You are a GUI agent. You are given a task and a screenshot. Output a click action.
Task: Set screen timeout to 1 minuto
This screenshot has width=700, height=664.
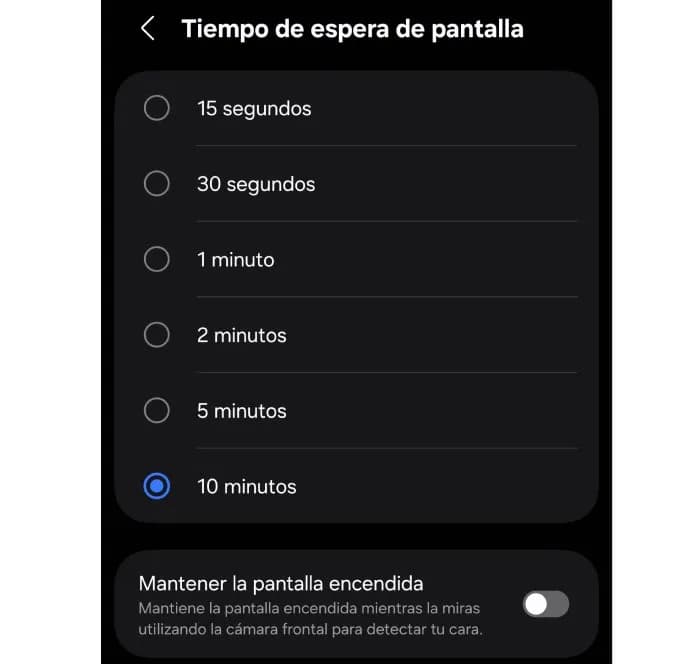pyautogui.click(x=157, y=260)
